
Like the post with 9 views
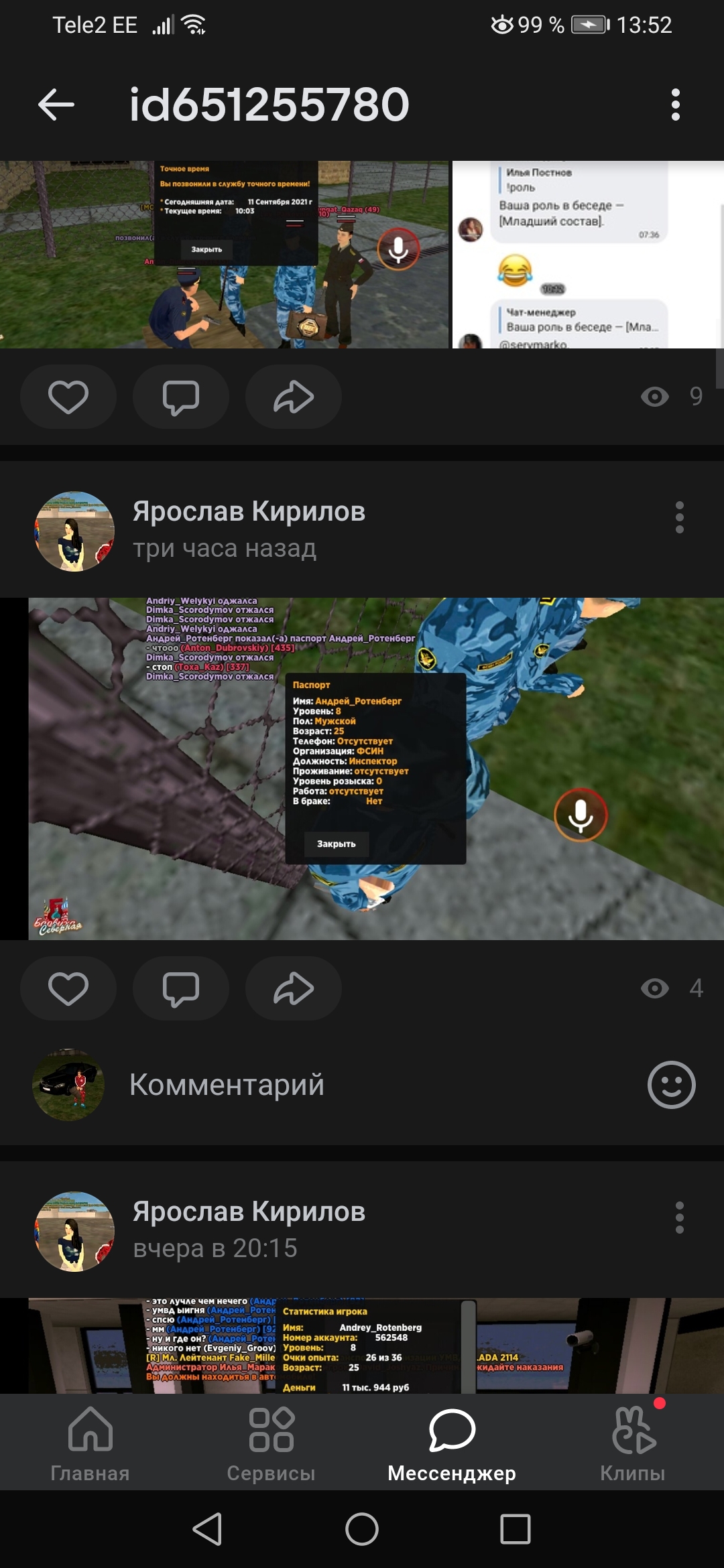pyautogui.click(x=68, y=397)
